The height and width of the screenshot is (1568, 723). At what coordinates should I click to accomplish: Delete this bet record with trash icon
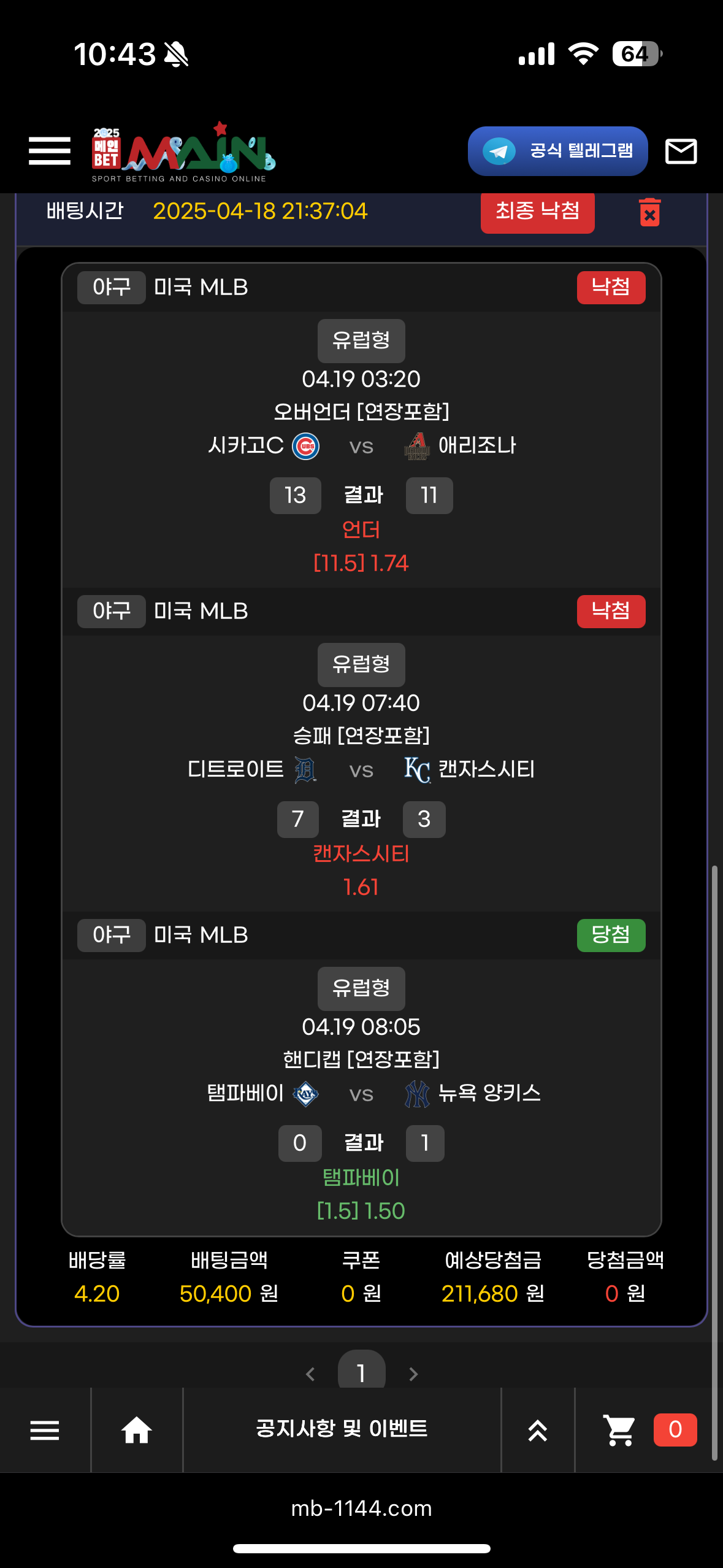[649, 212]
